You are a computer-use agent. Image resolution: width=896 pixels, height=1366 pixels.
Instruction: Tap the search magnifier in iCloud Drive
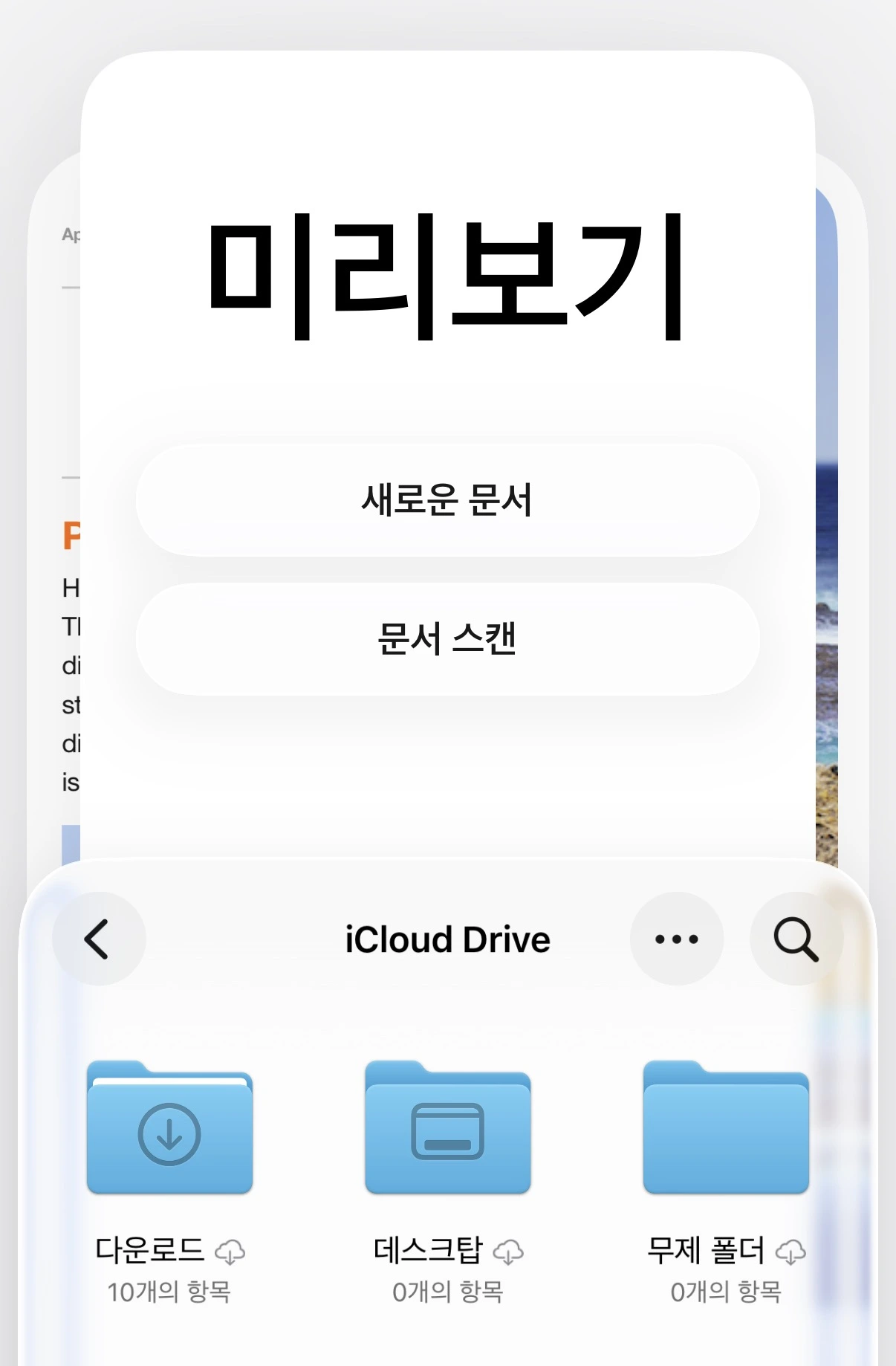(x=796, y=939)
